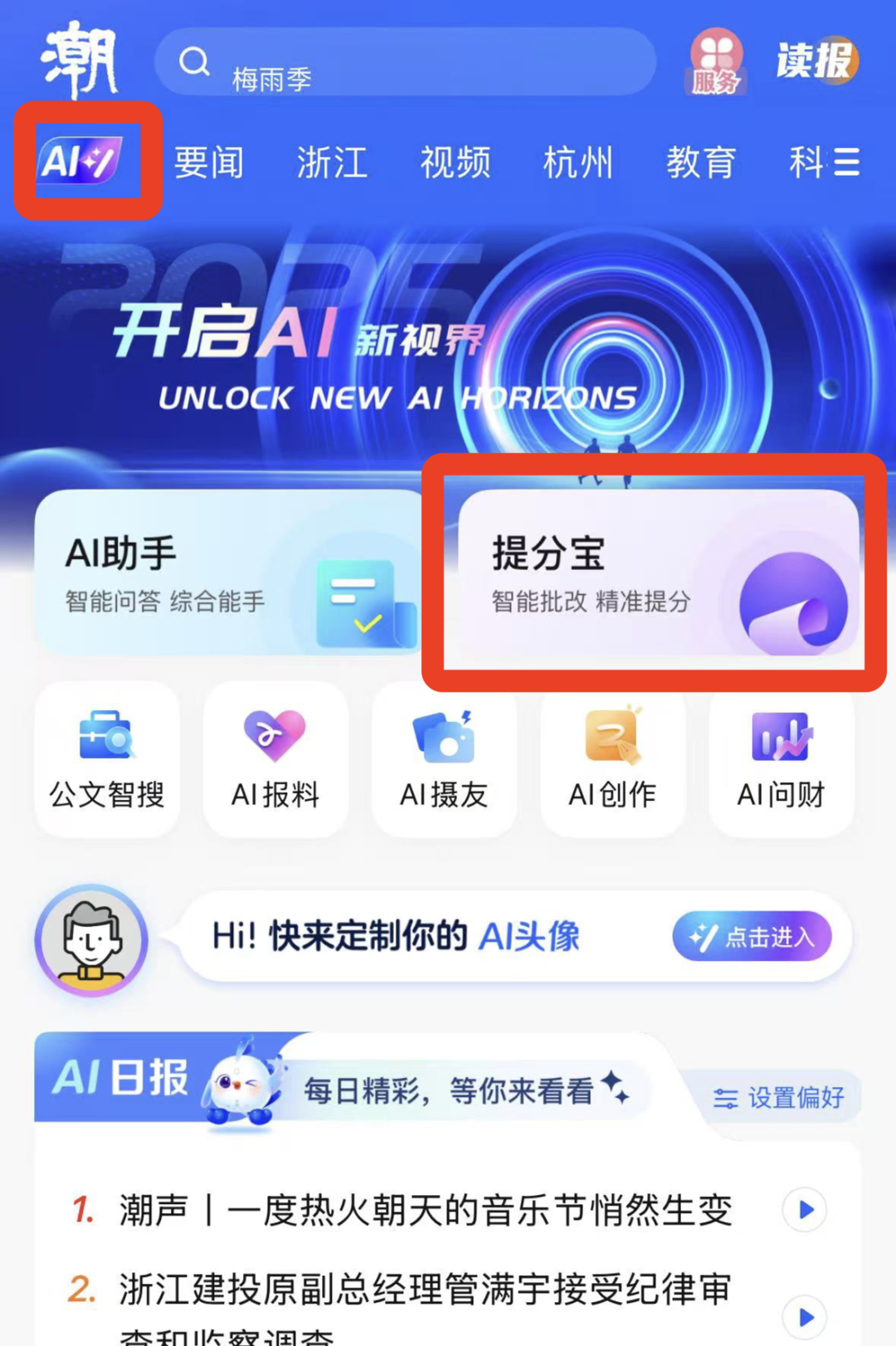Switch to the AI tab
The width and height of the screenshot is (896, 1346).
pos(81,160)
